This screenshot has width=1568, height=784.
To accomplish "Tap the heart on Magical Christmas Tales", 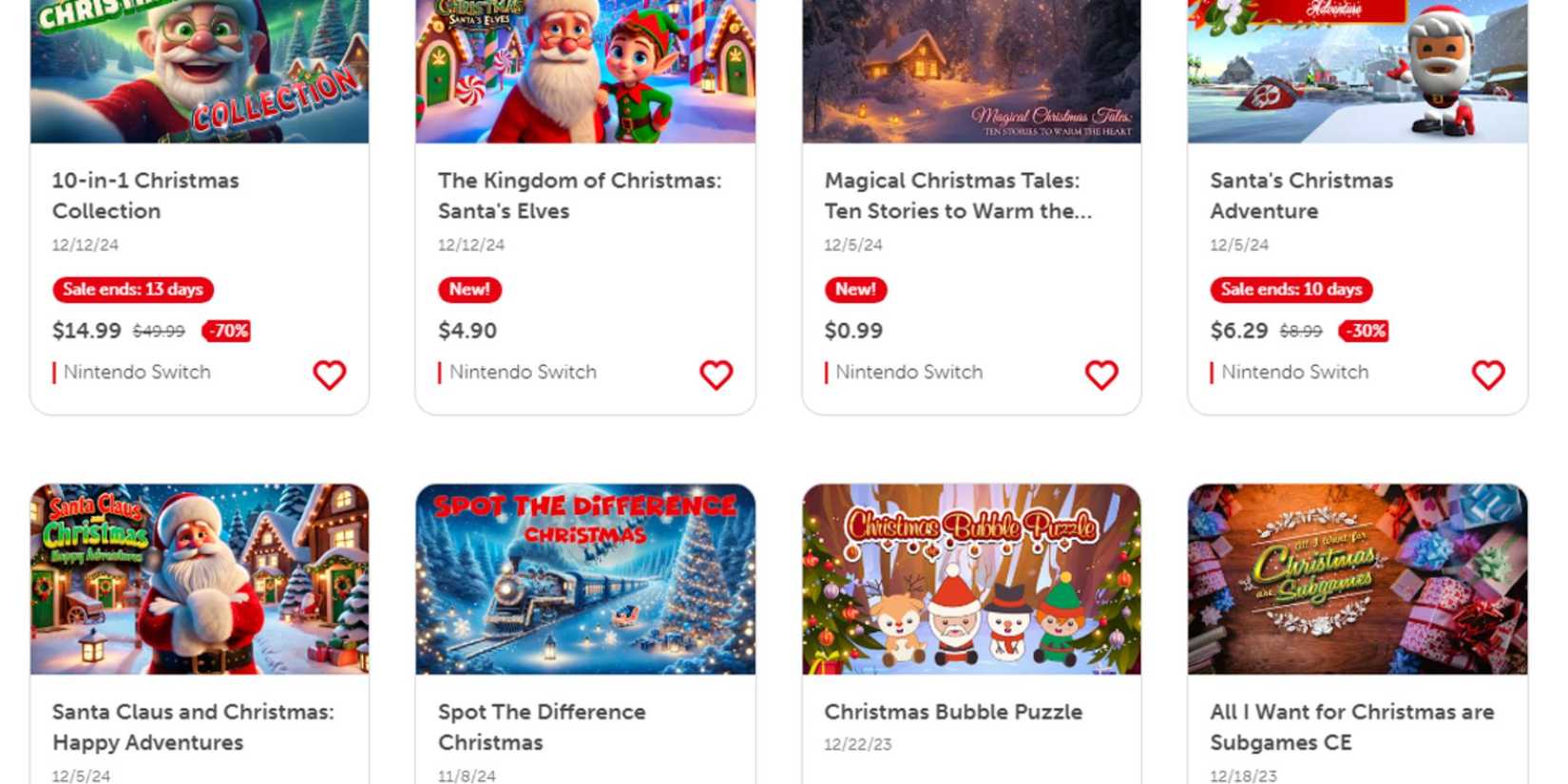I will click(x=1101, y=375).
